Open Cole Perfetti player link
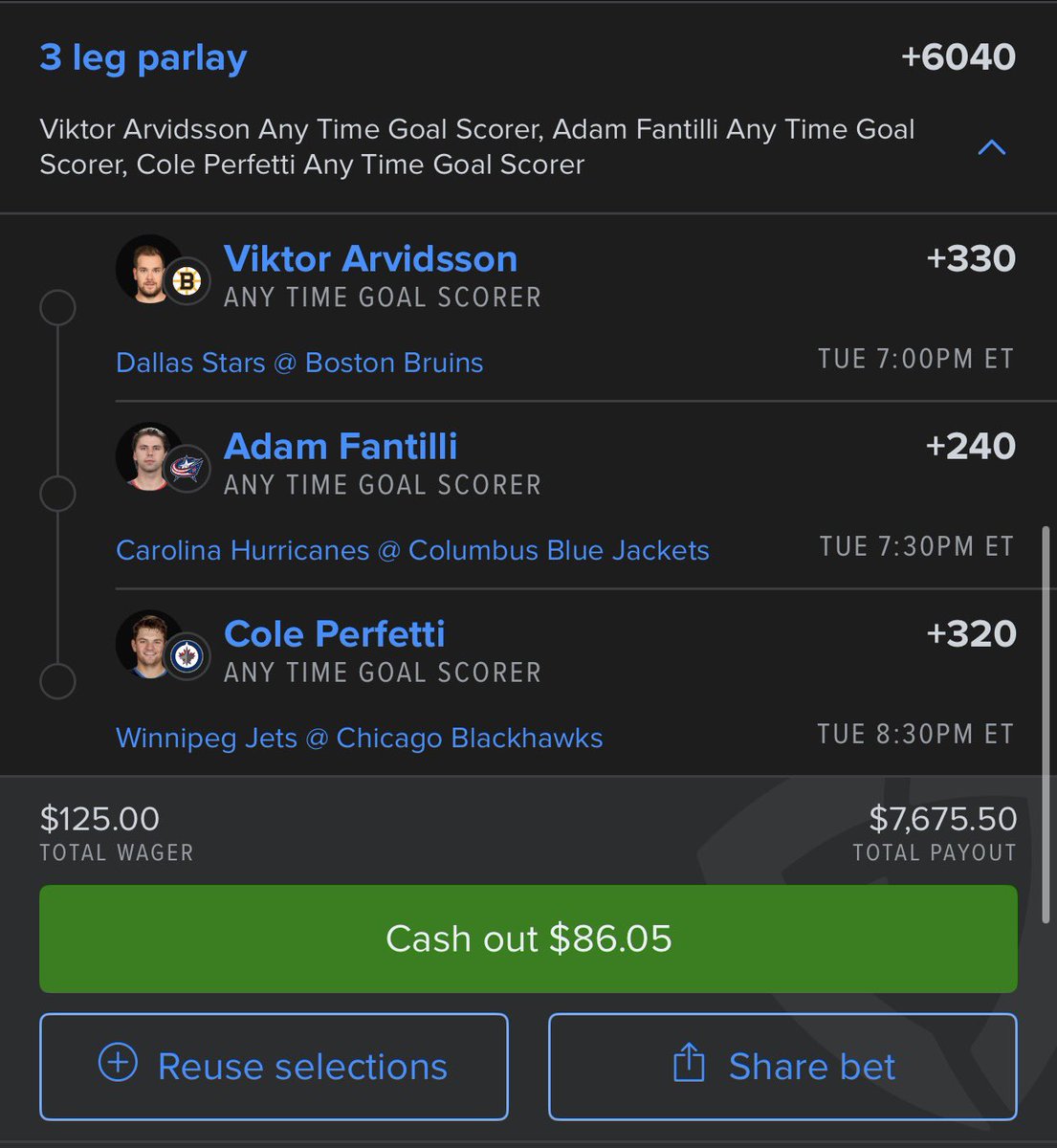 click(x=334, y=633)
